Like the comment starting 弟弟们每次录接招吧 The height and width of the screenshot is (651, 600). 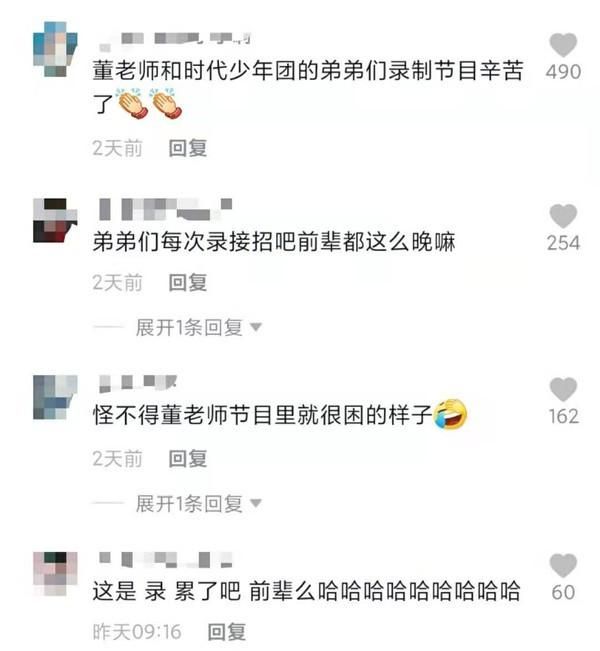(563, 216)
